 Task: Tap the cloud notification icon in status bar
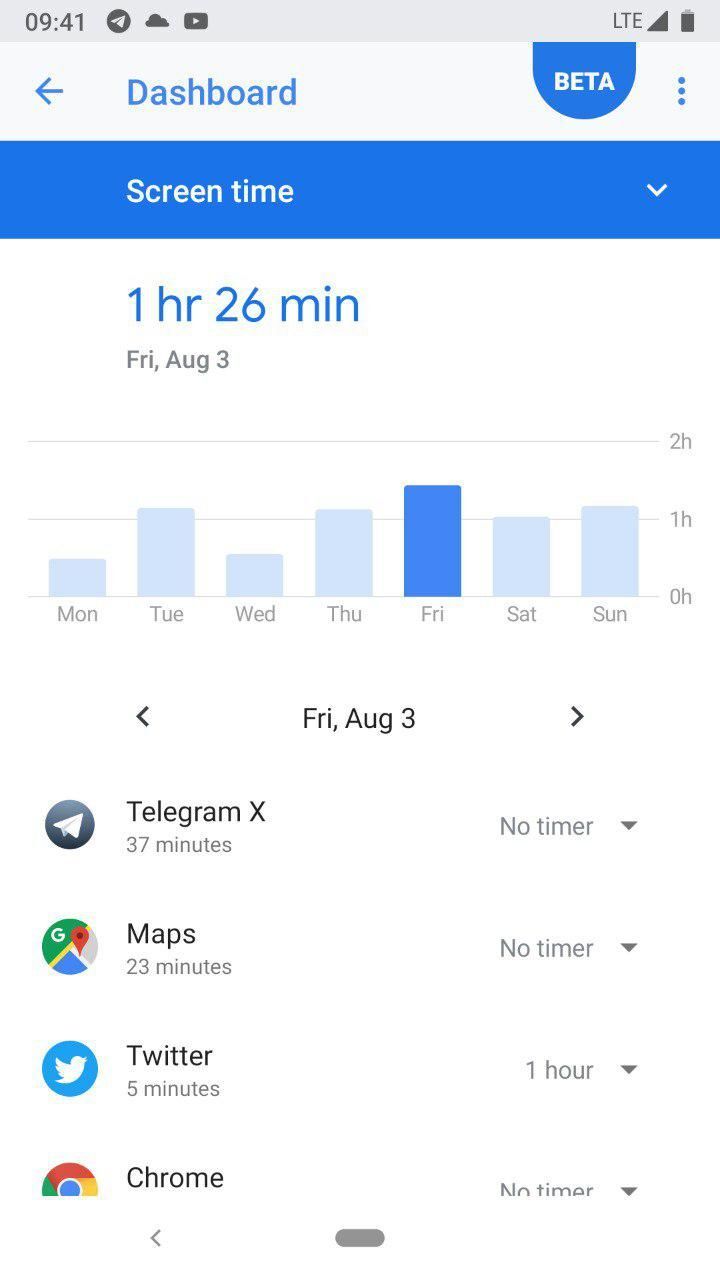point(156,18)
